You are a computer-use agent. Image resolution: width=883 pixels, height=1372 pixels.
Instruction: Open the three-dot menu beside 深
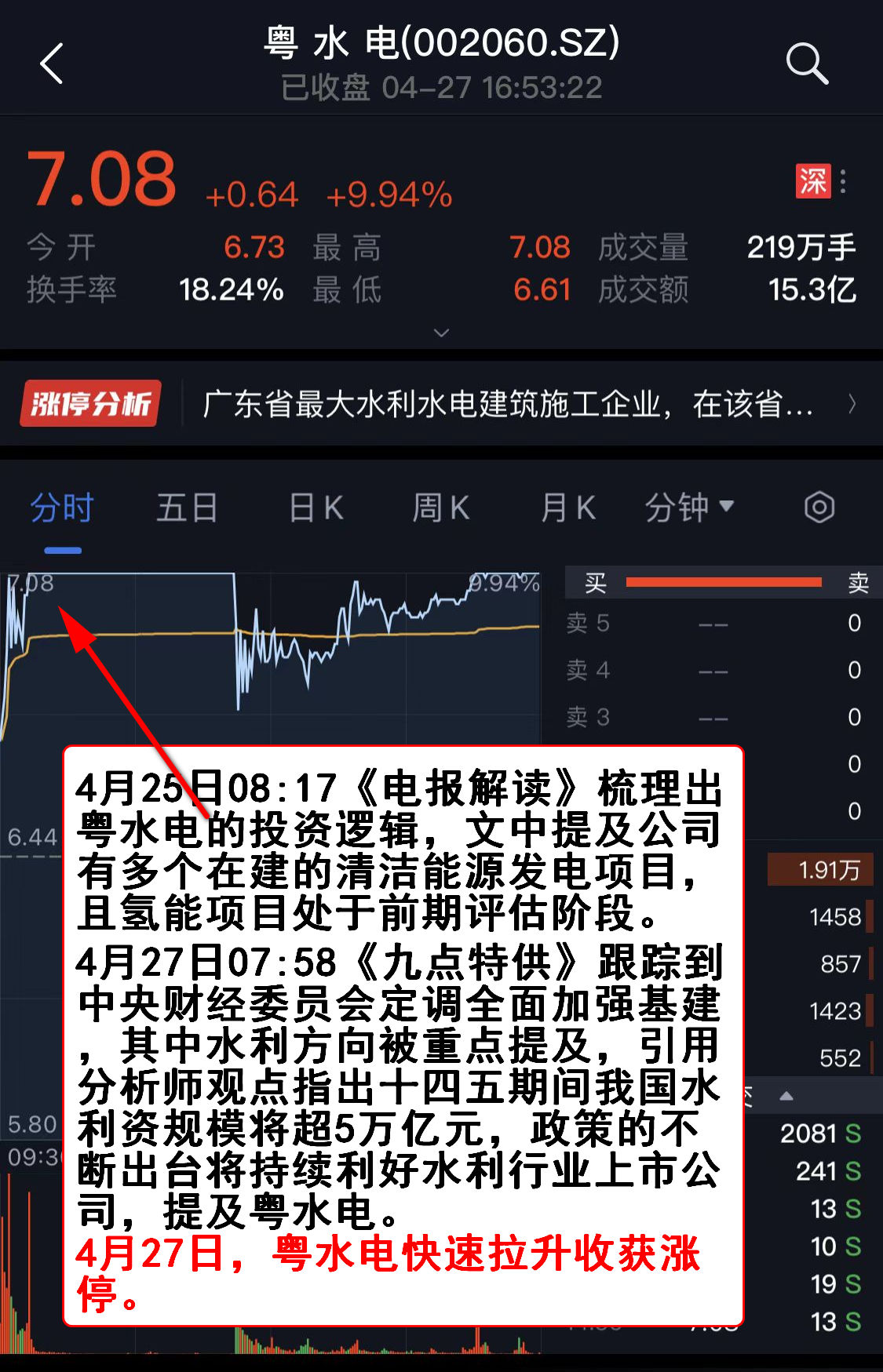pyautogui.click(x=843, y=181)
